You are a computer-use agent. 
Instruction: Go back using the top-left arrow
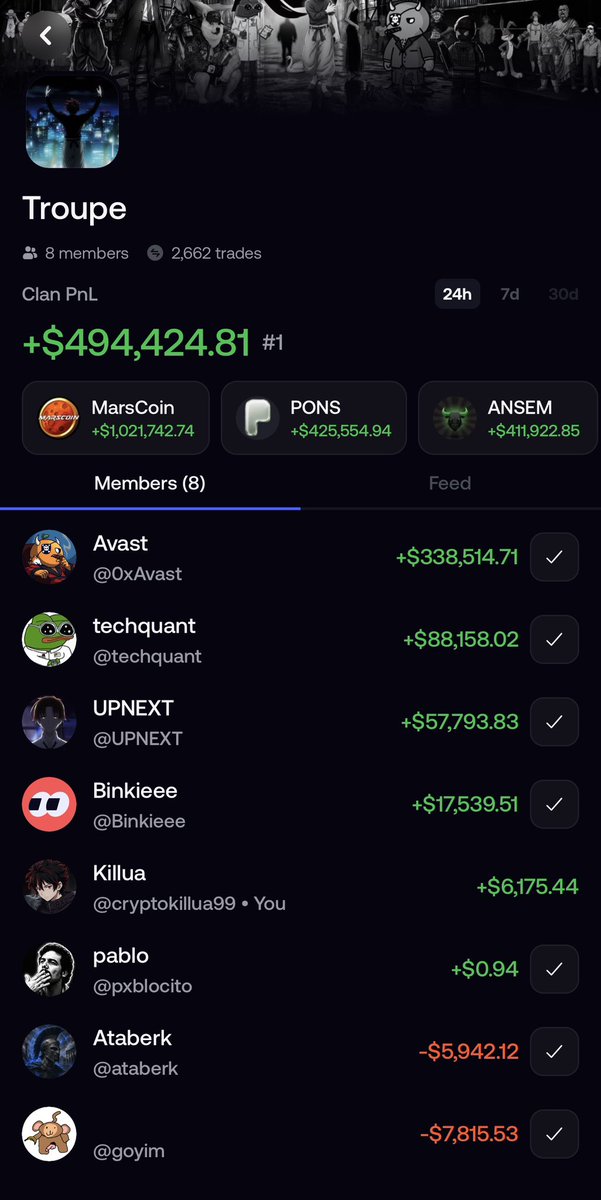(x=45, y=36)
